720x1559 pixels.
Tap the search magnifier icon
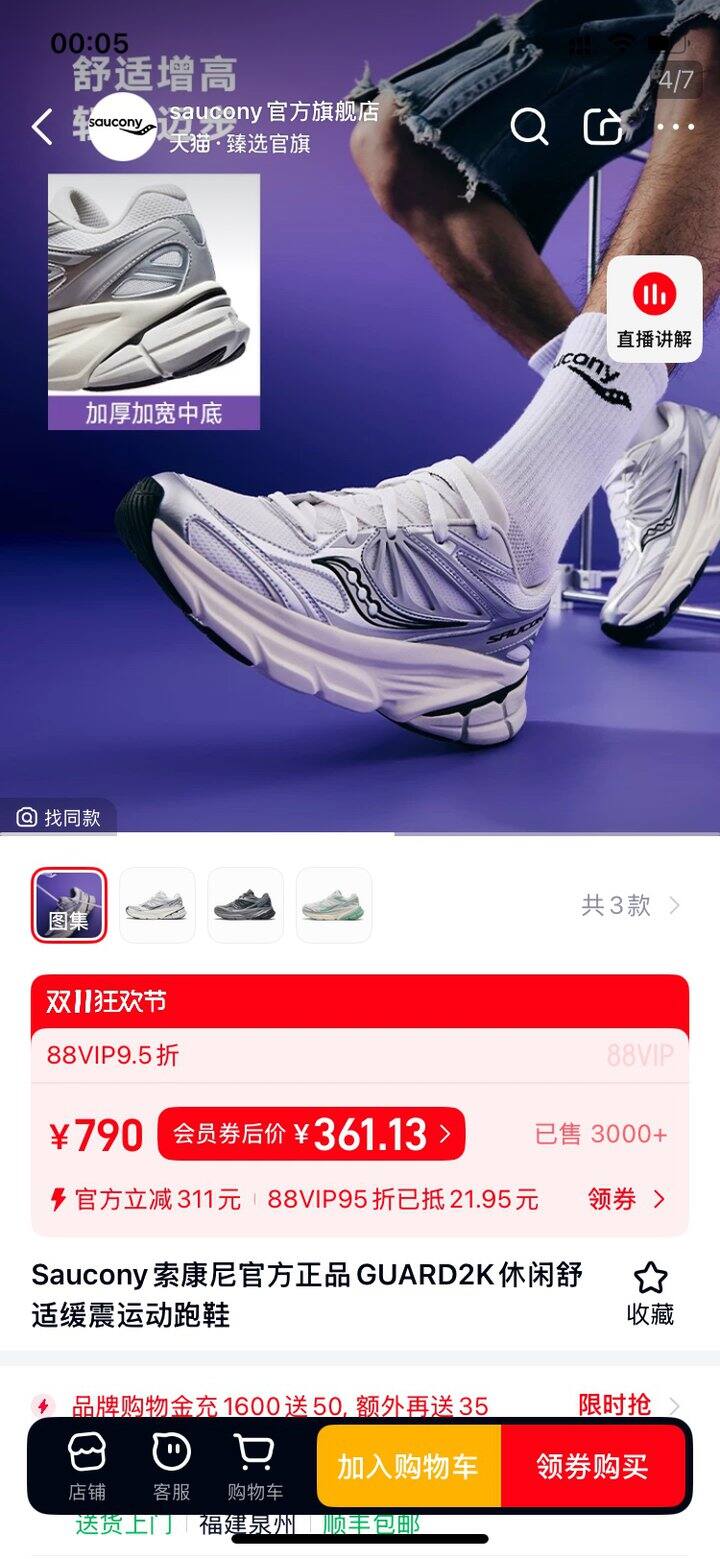click(529, 127)
